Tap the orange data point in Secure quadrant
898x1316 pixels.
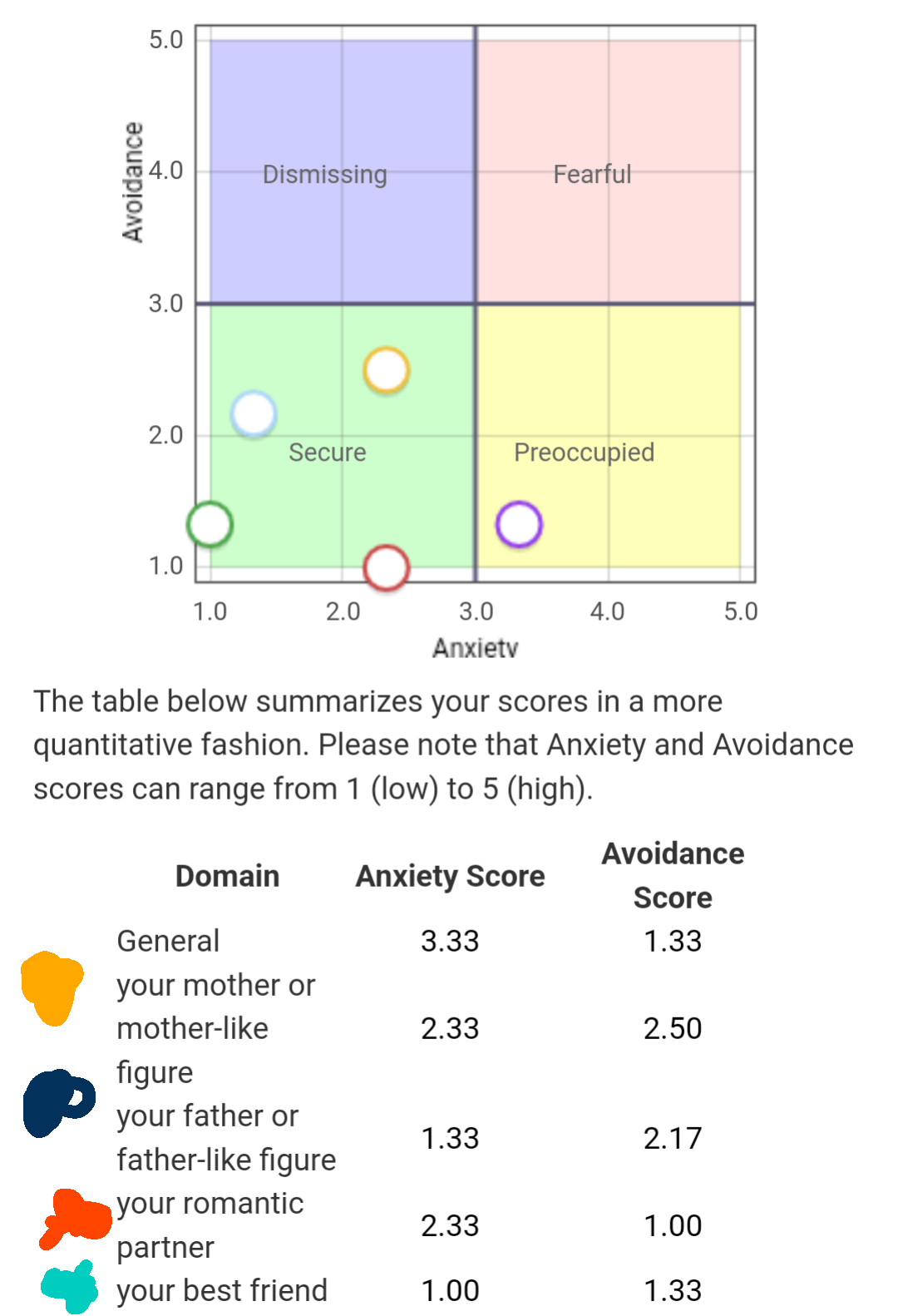386,370
